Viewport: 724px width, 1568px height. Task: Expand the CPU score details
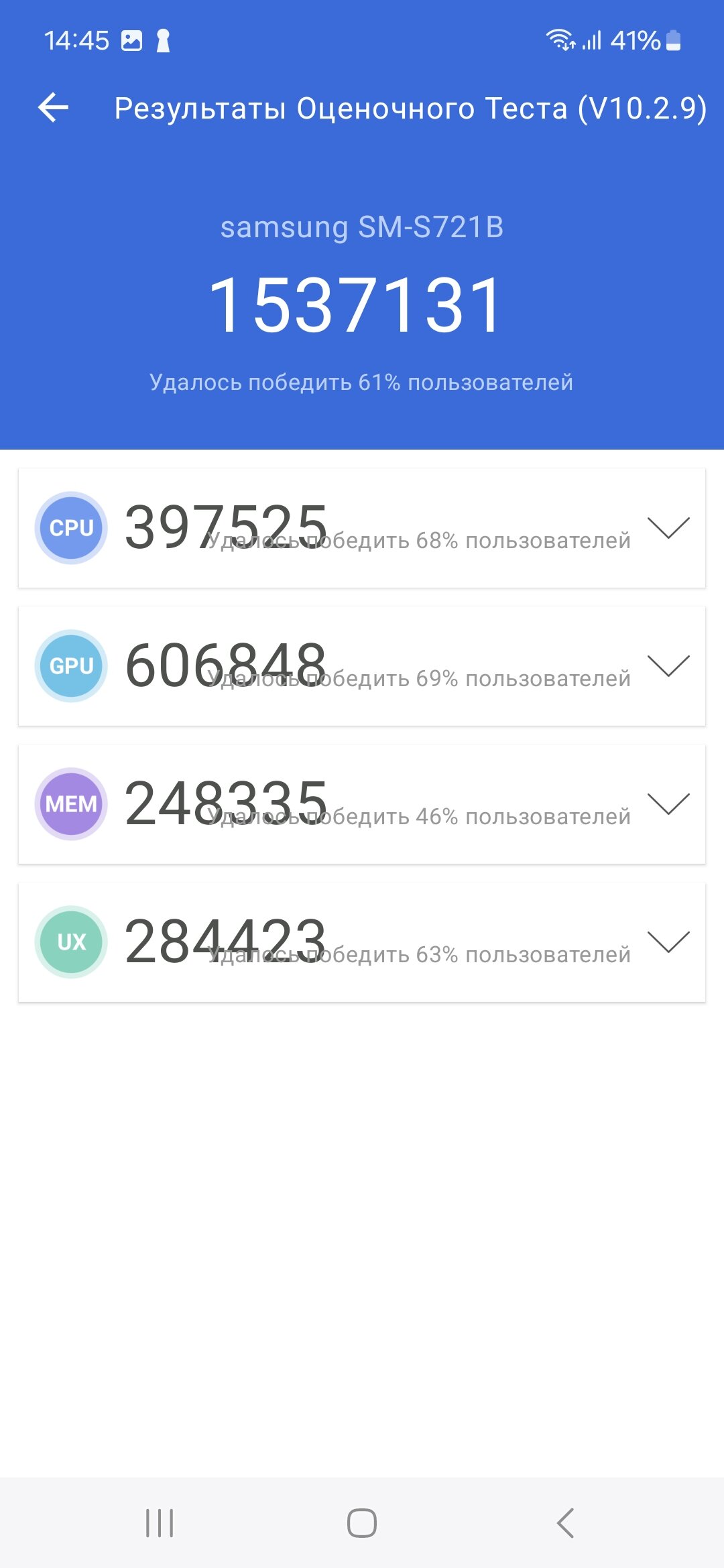click(668, 528)
